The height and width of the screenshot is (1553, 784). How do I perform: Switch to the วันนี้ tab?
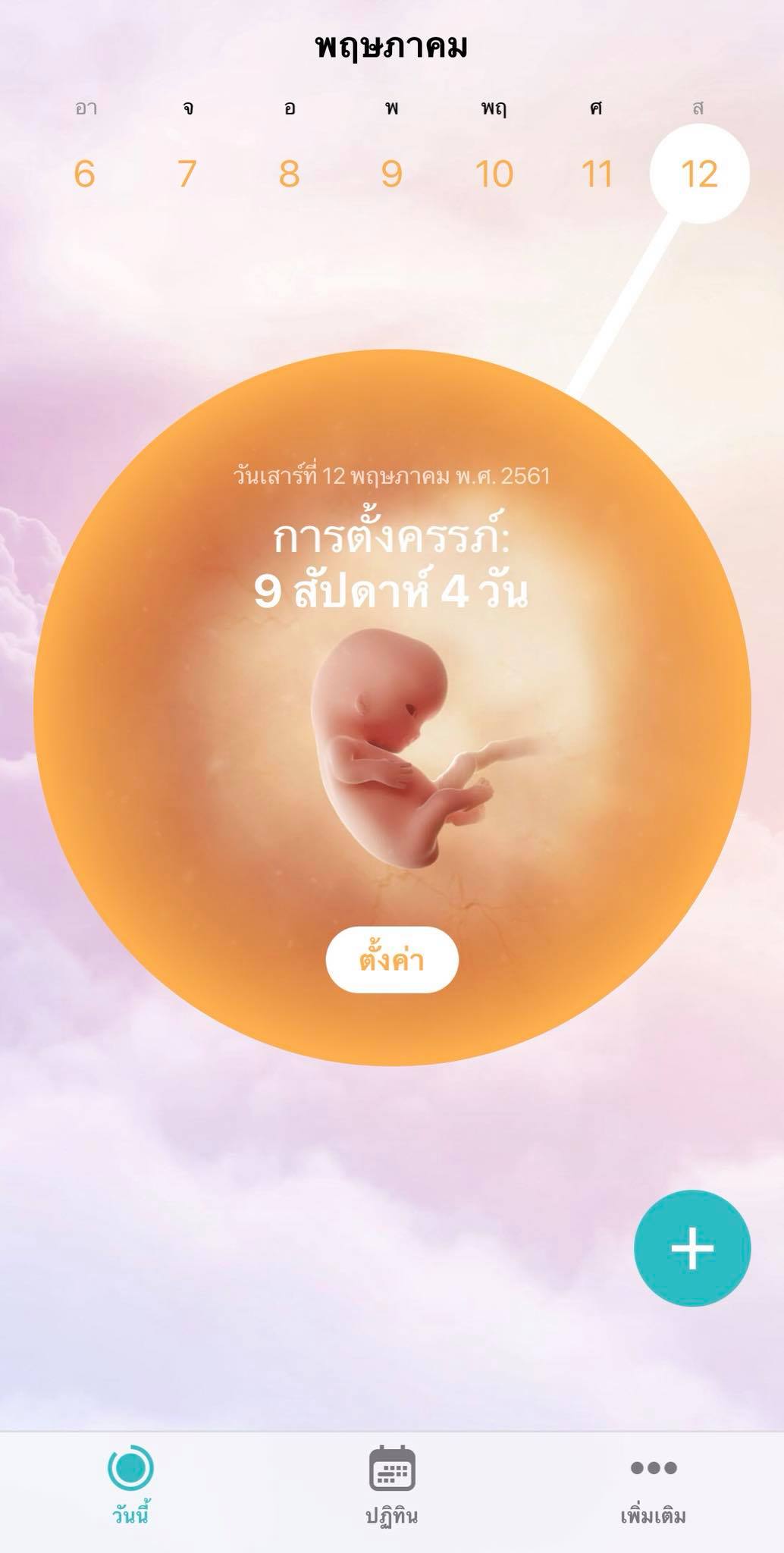[x=130, y=1485]
